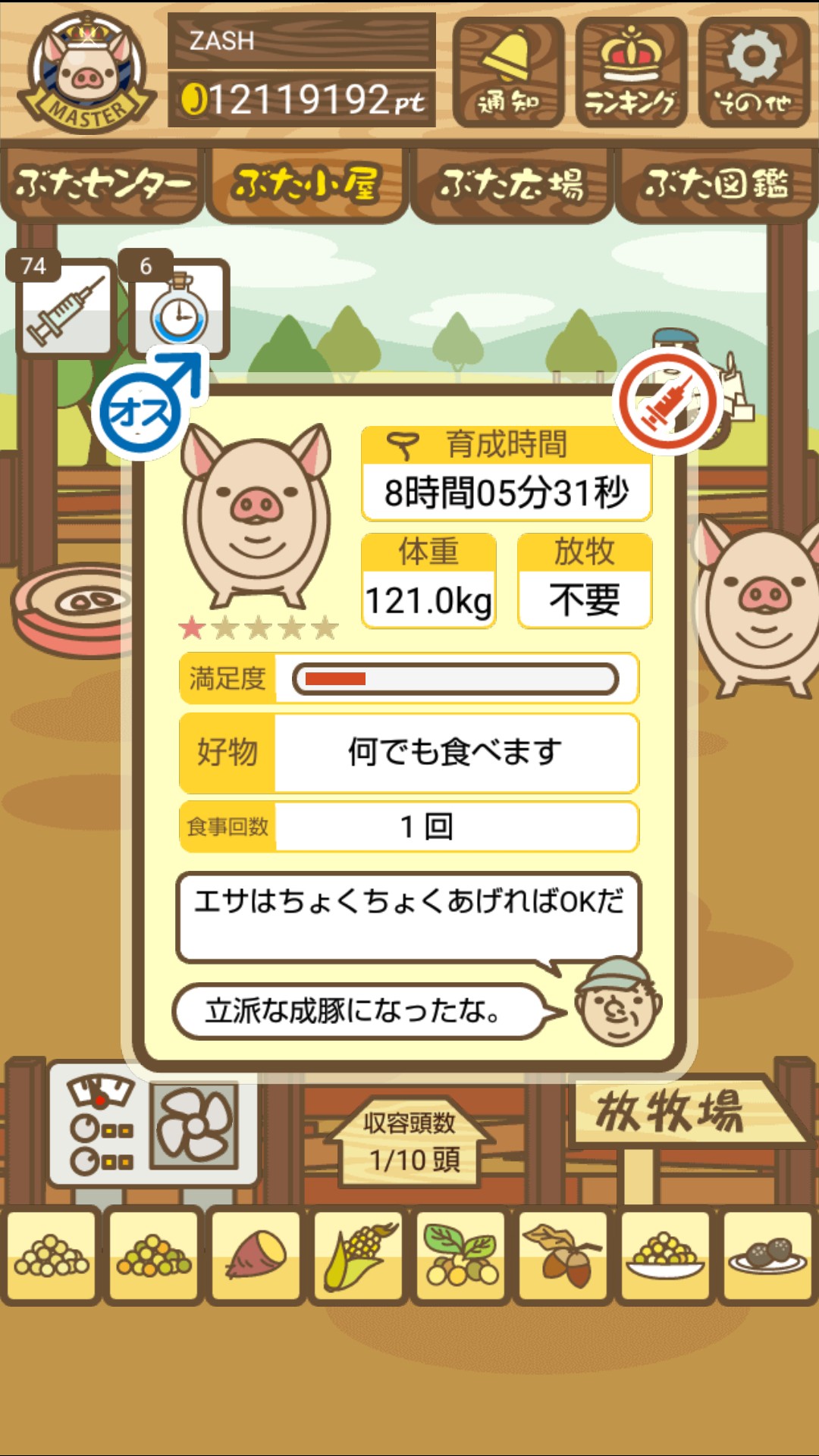The width and height of the screenshot is (819, 1456).
Task: Tap the no-injection icon on pig card
Action: coord(667,402)
